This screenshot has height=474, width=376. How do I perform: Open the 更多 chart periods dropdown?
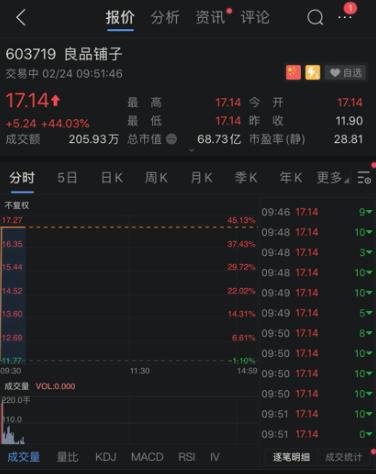[x=332, y=178]
